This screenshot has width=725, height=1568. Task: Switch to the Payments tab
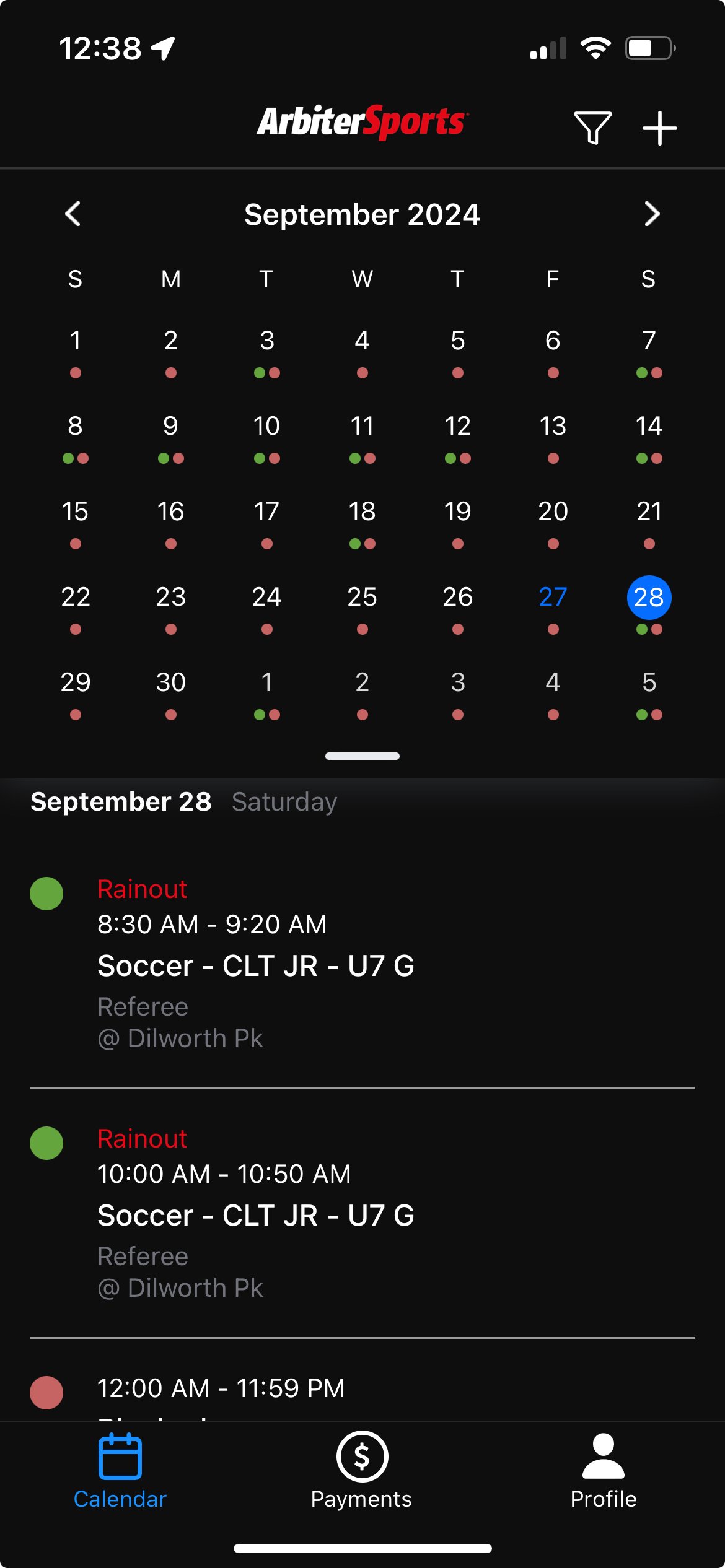point(362,1471)
